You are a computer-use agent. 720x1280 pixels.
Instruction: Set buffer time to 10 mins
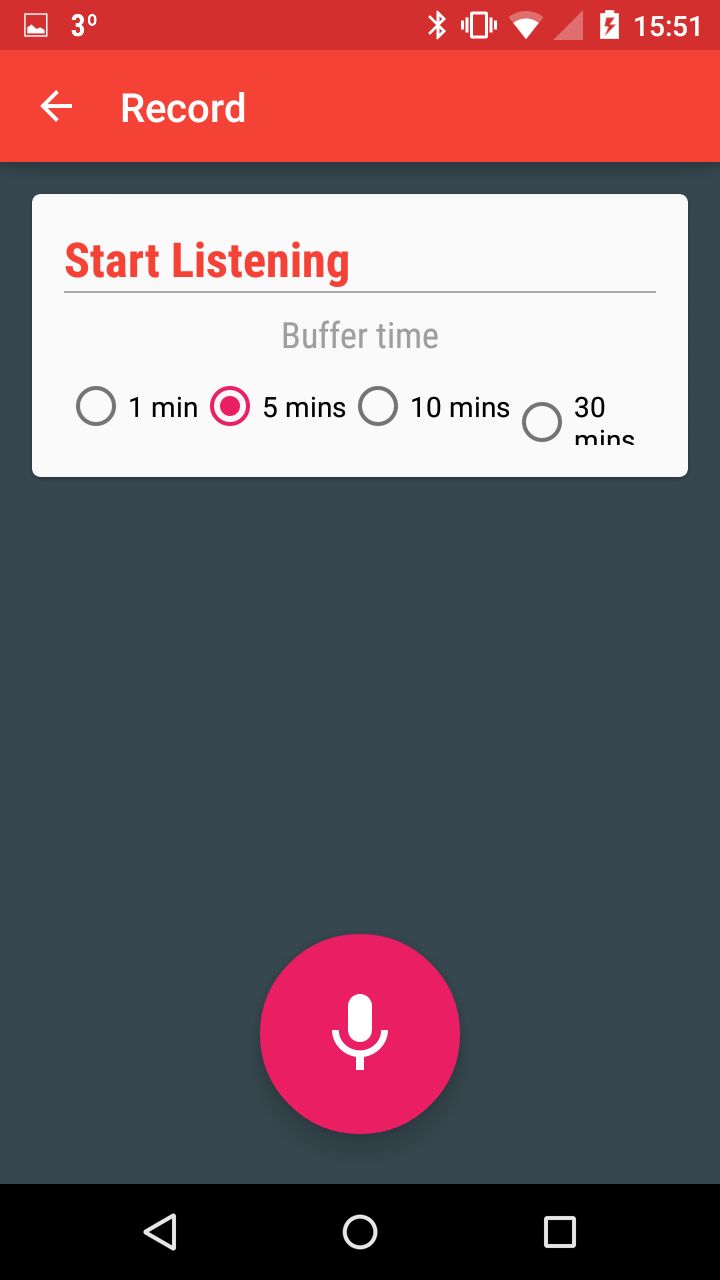(x=434, y=407)
